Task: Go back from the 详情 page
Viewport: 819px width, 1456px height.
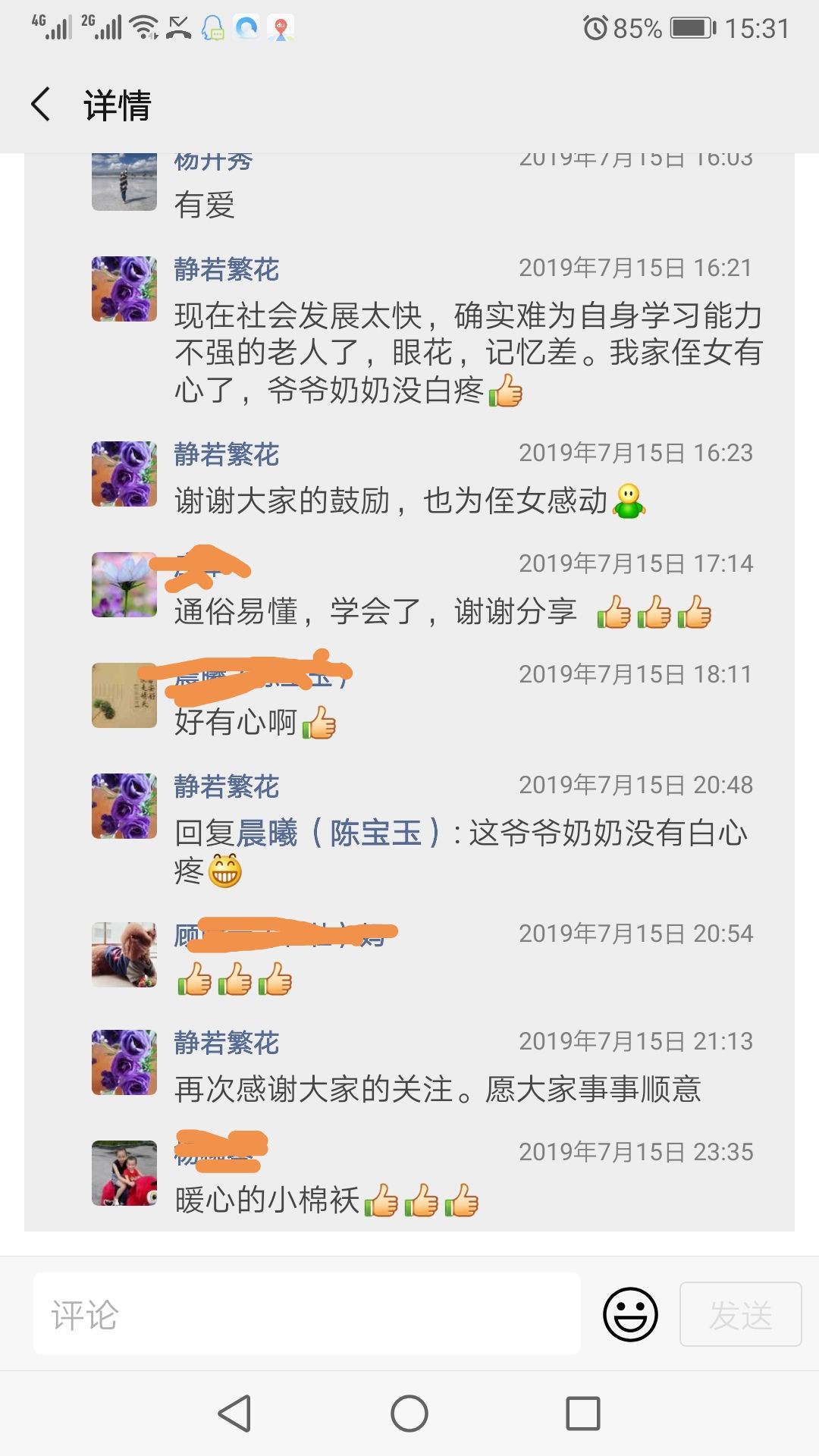Action: tap(41, 104)
